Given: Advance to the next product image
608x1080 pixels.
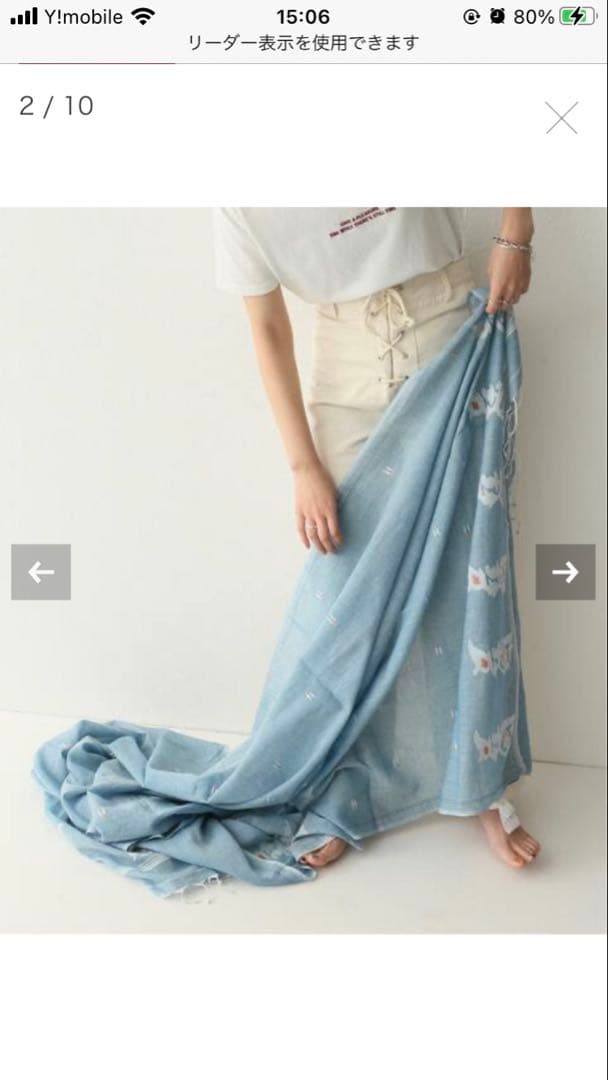Looking at the screenshot, I should (565, 572).
